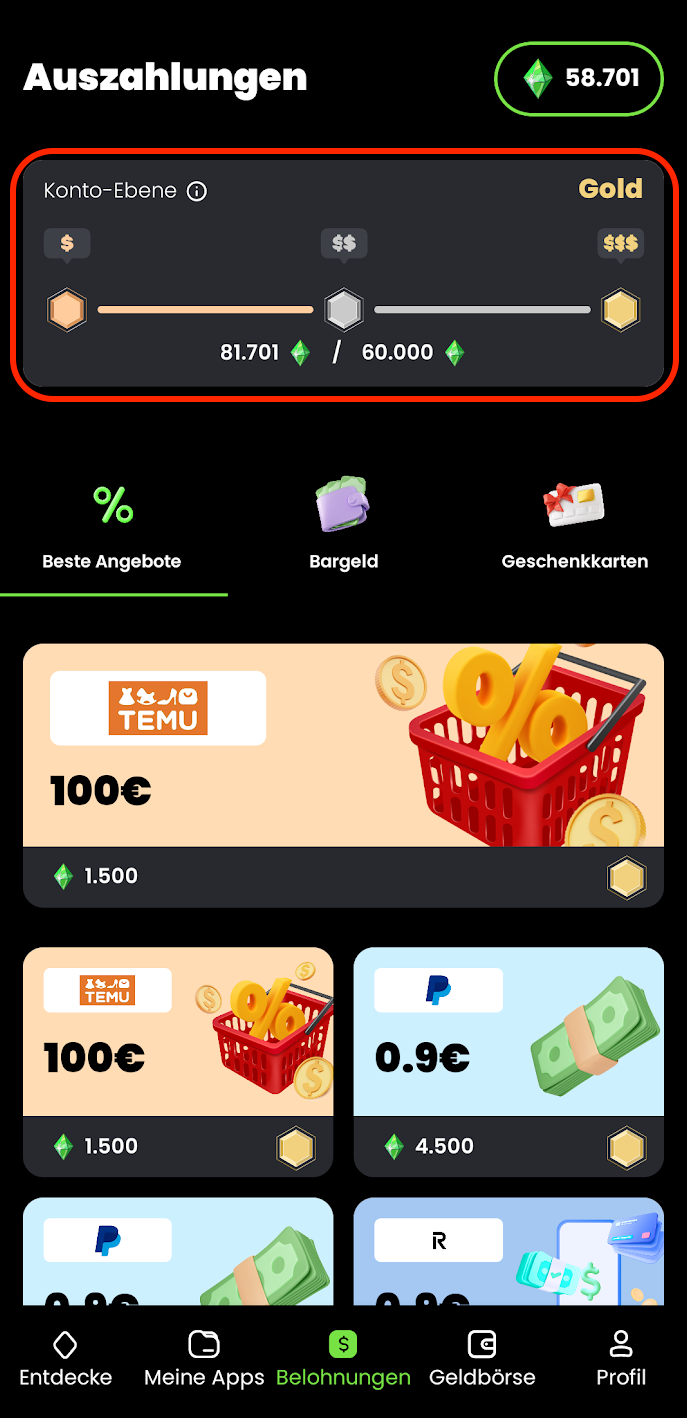Open the Meine Apps tab

(204, 1359)
